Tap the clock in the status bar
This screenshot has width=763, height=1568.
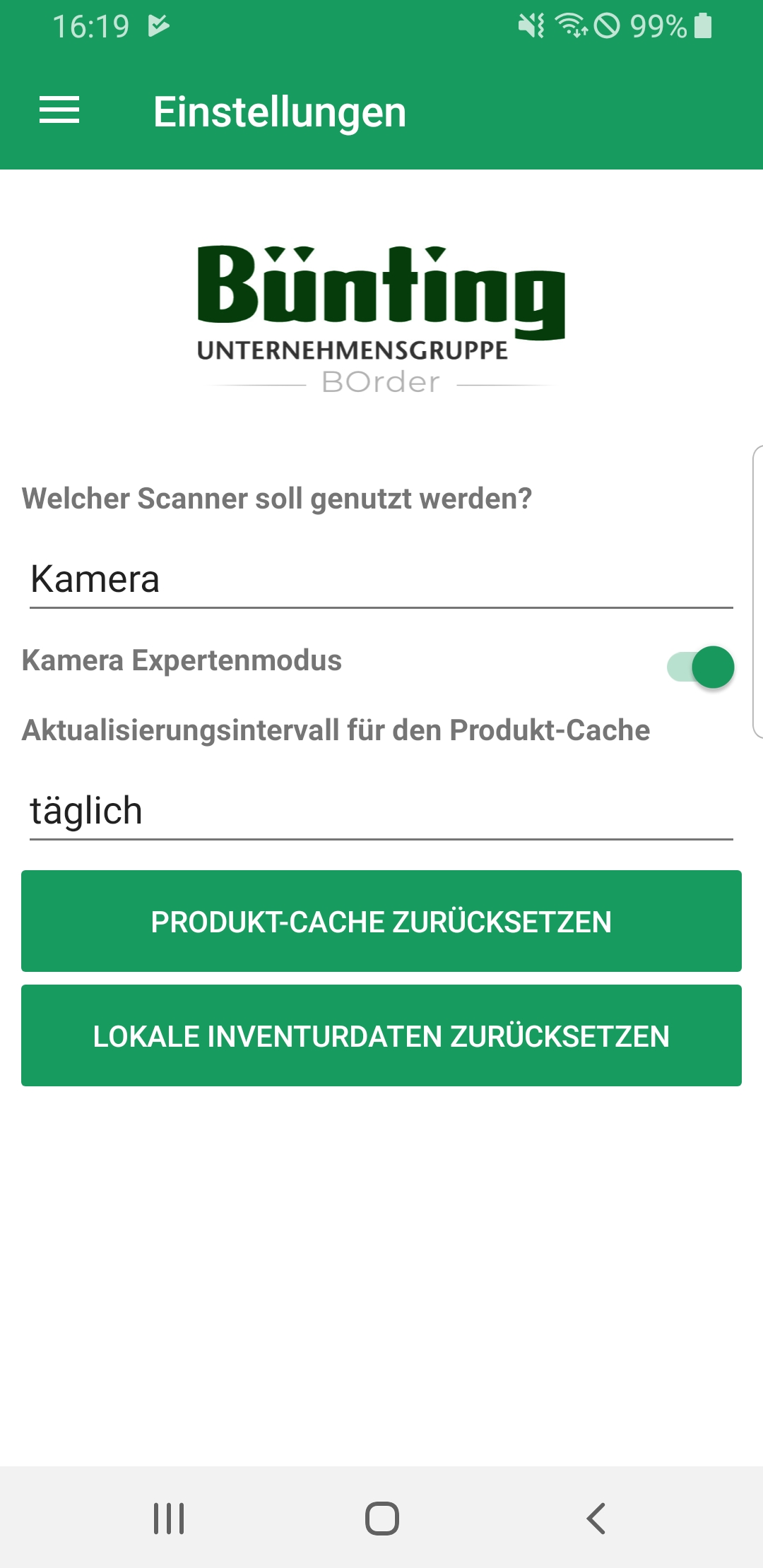tap(93, 26)
